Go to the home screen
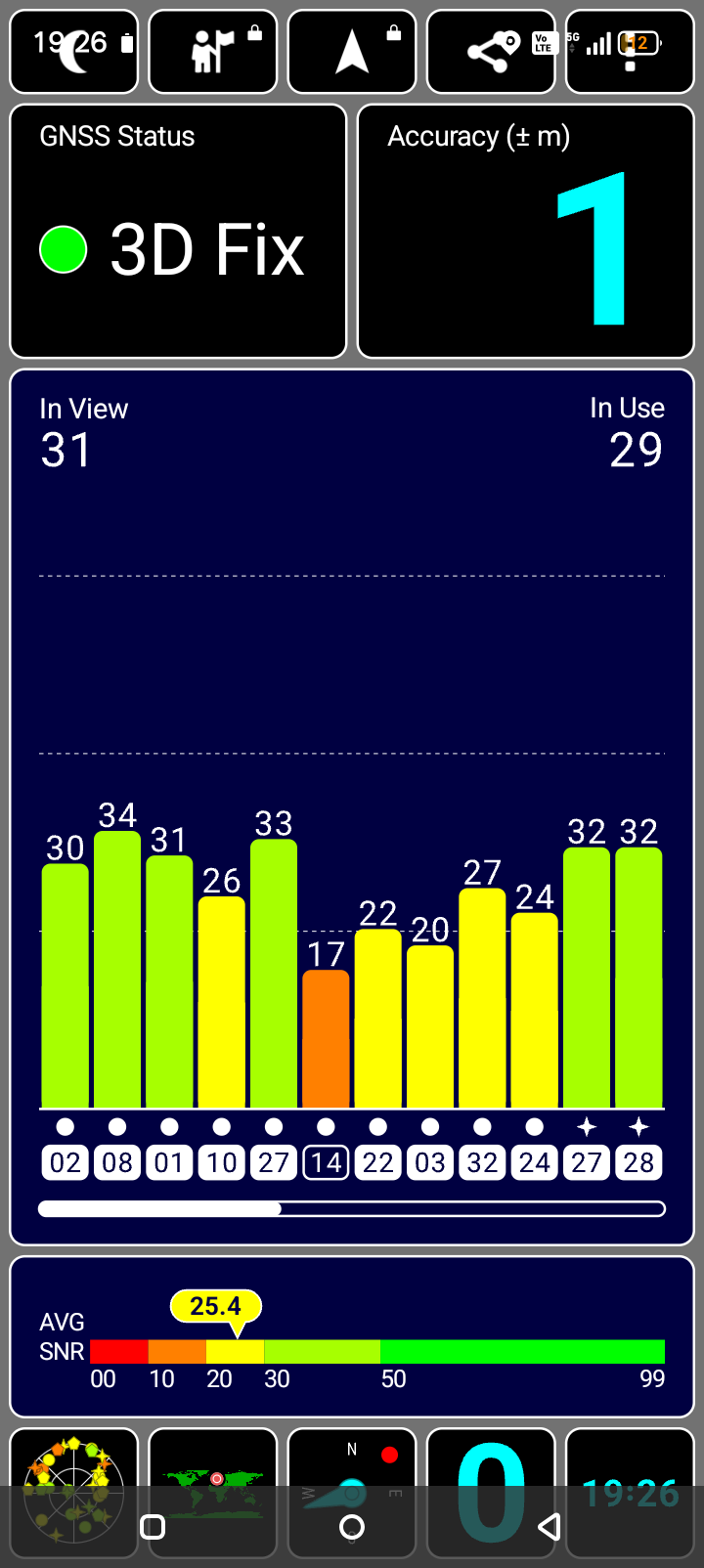This screenshot has height=1568, width=704. click(x=352, y=1527)
